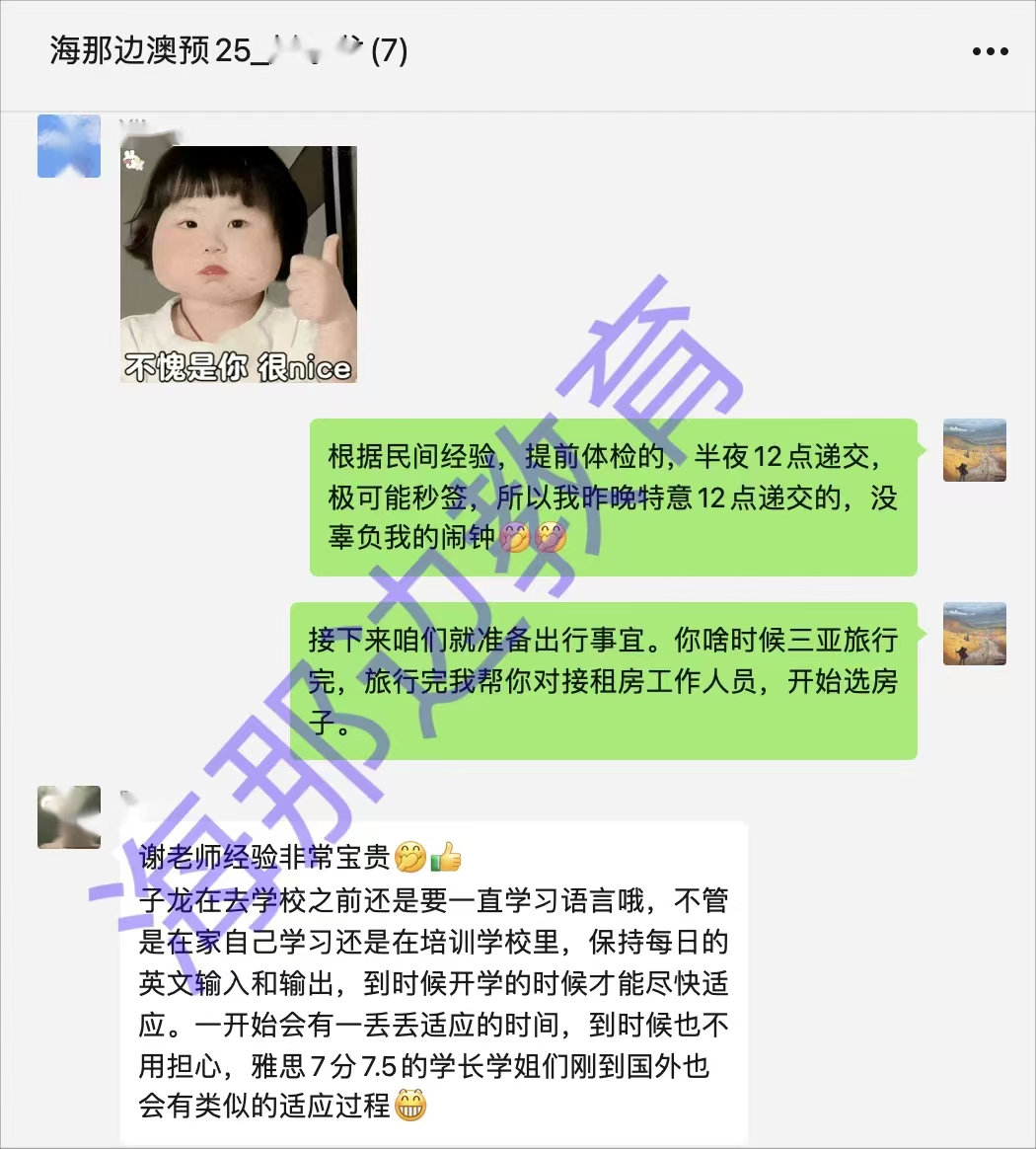Image resolution: width=1036 pixels, height=1149 pixels.
Task: View profile of sender of "谢老师经验非常宝贵" message
Action: coord(69,817)
